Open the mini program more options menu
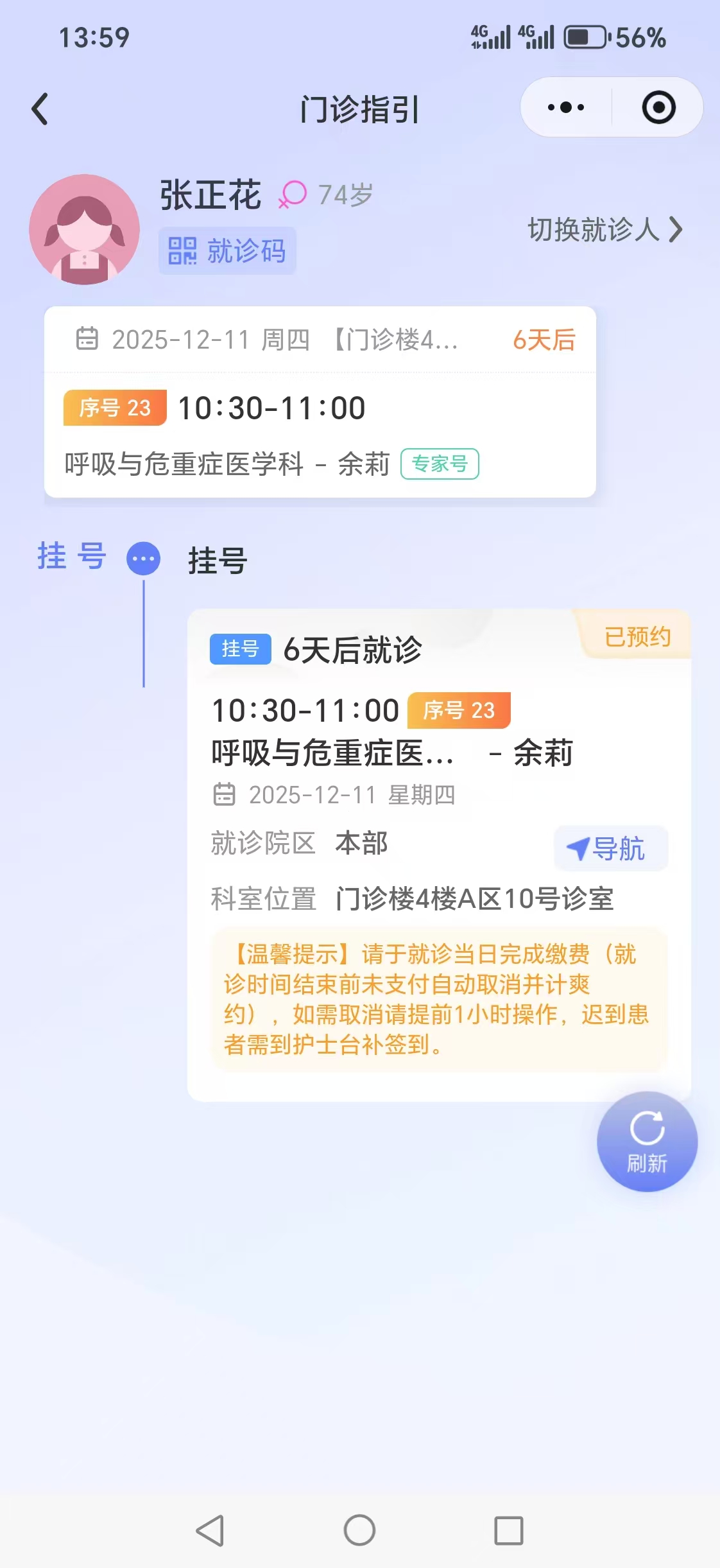The width and height of the screenshot is (720, 1568). (566, 107)
